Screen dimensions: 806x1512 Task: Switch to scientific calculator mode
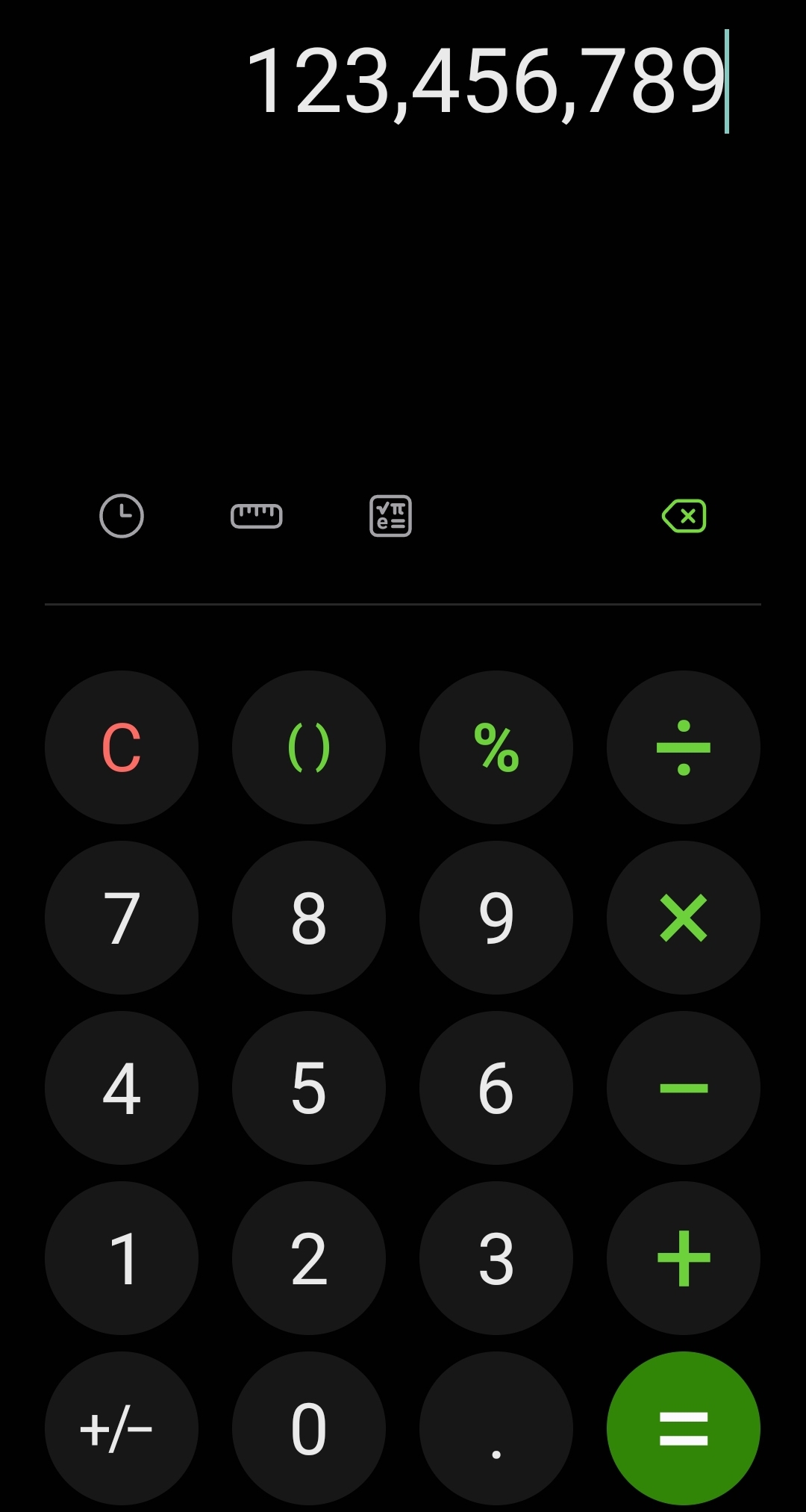pos(390,516)
